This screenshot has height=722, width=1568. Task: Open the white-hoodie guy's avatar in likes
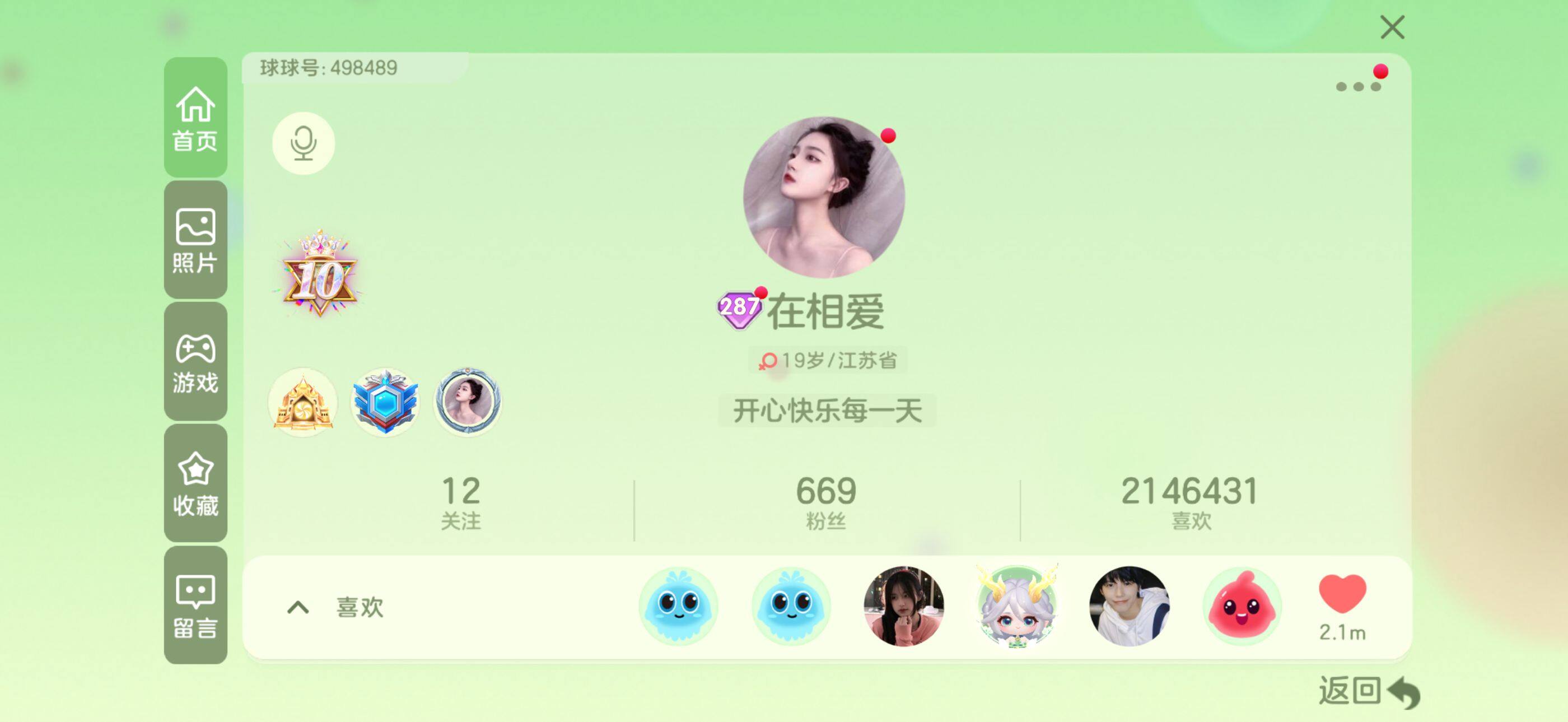click(x=1128, y=606)
